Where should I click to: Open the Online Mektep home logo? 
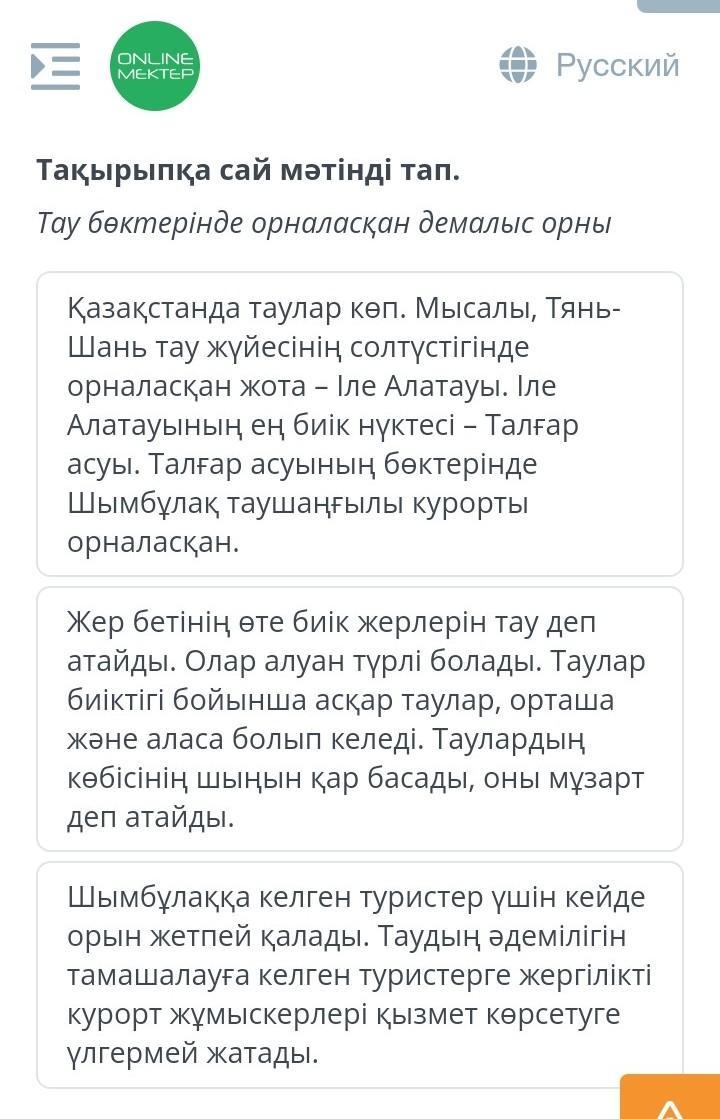pyautogui.click(x=155, y=66)
